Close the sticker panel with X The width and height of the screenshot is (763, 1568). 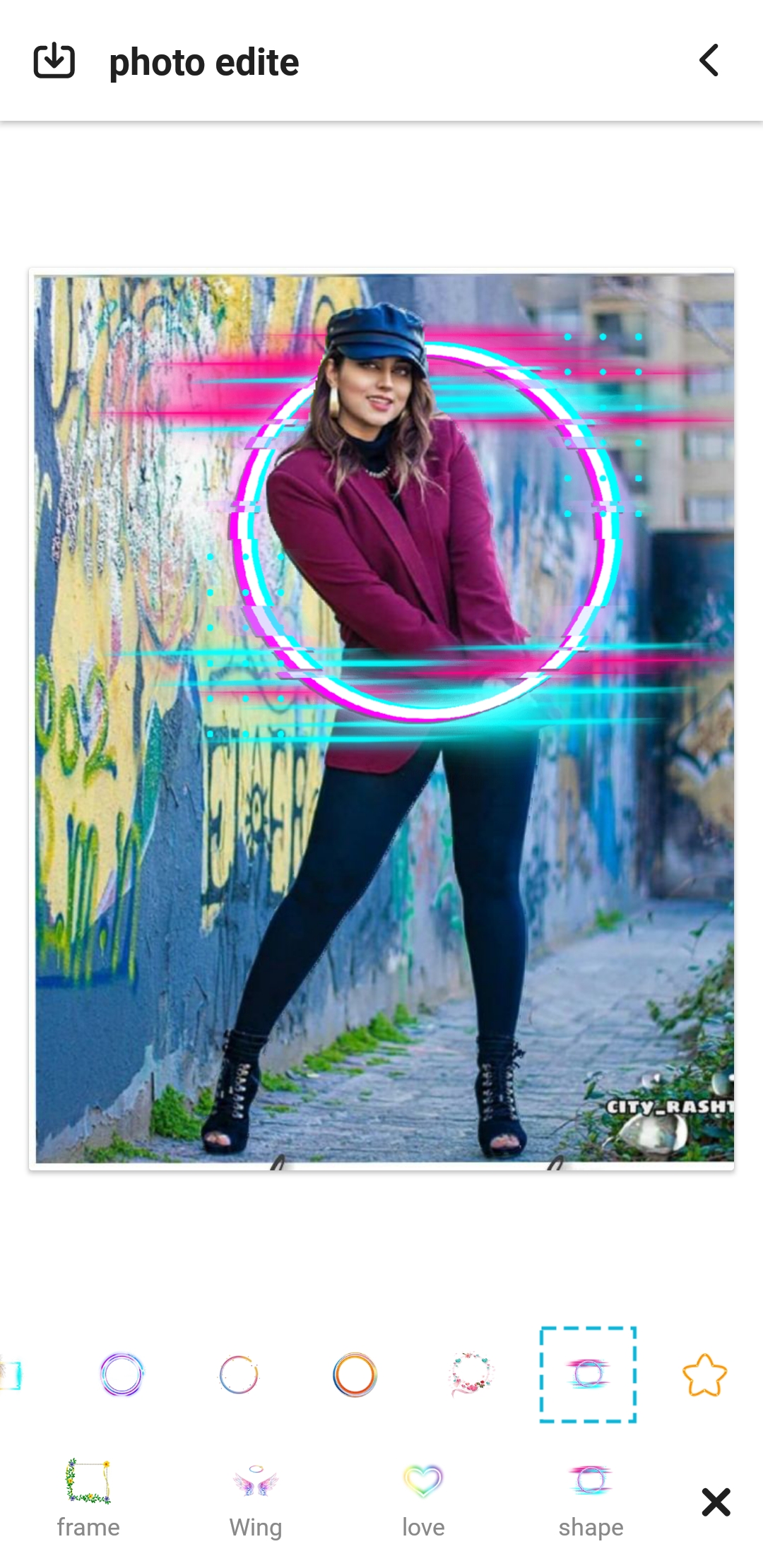[x=716, y=1502]
